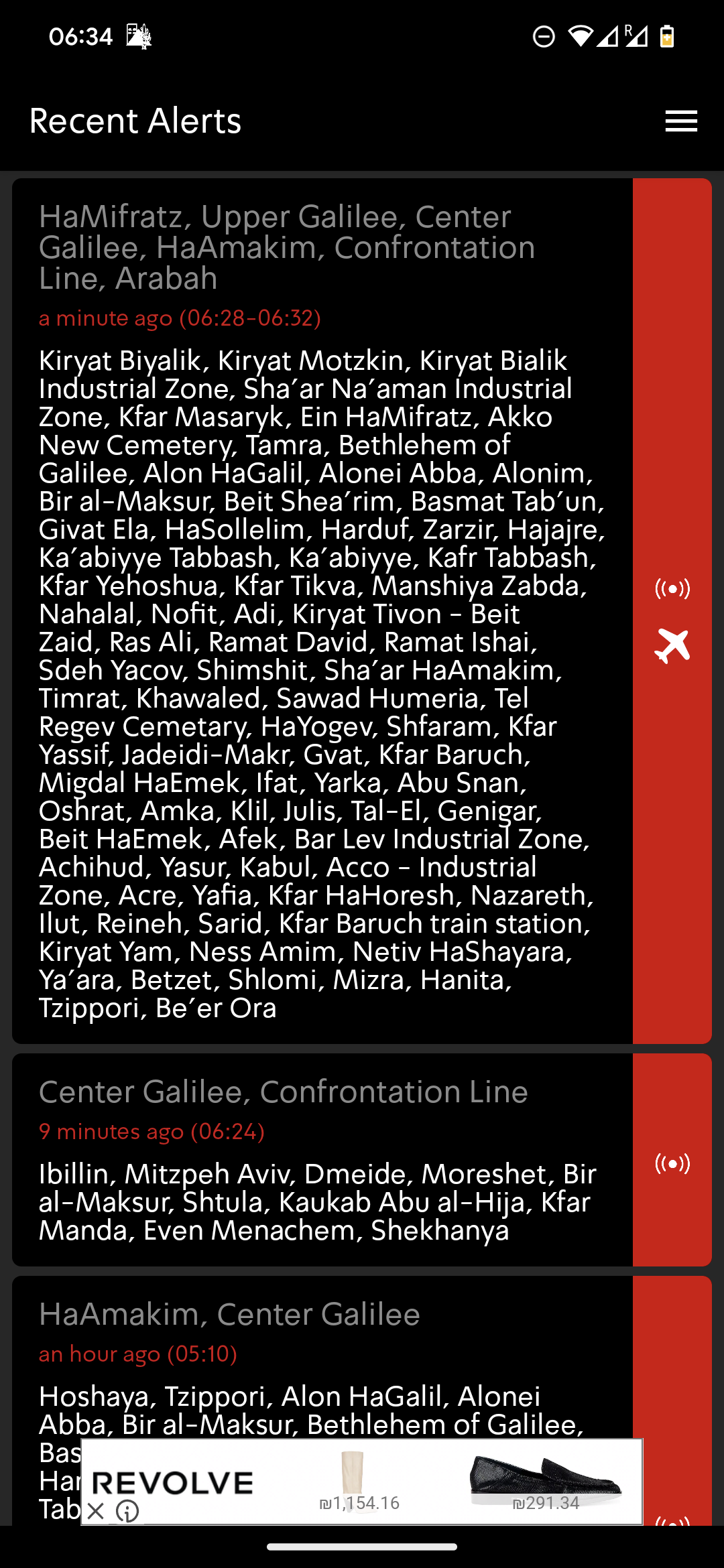Open ad info icon on REVOLVE banner

[x=127, y=1511]
